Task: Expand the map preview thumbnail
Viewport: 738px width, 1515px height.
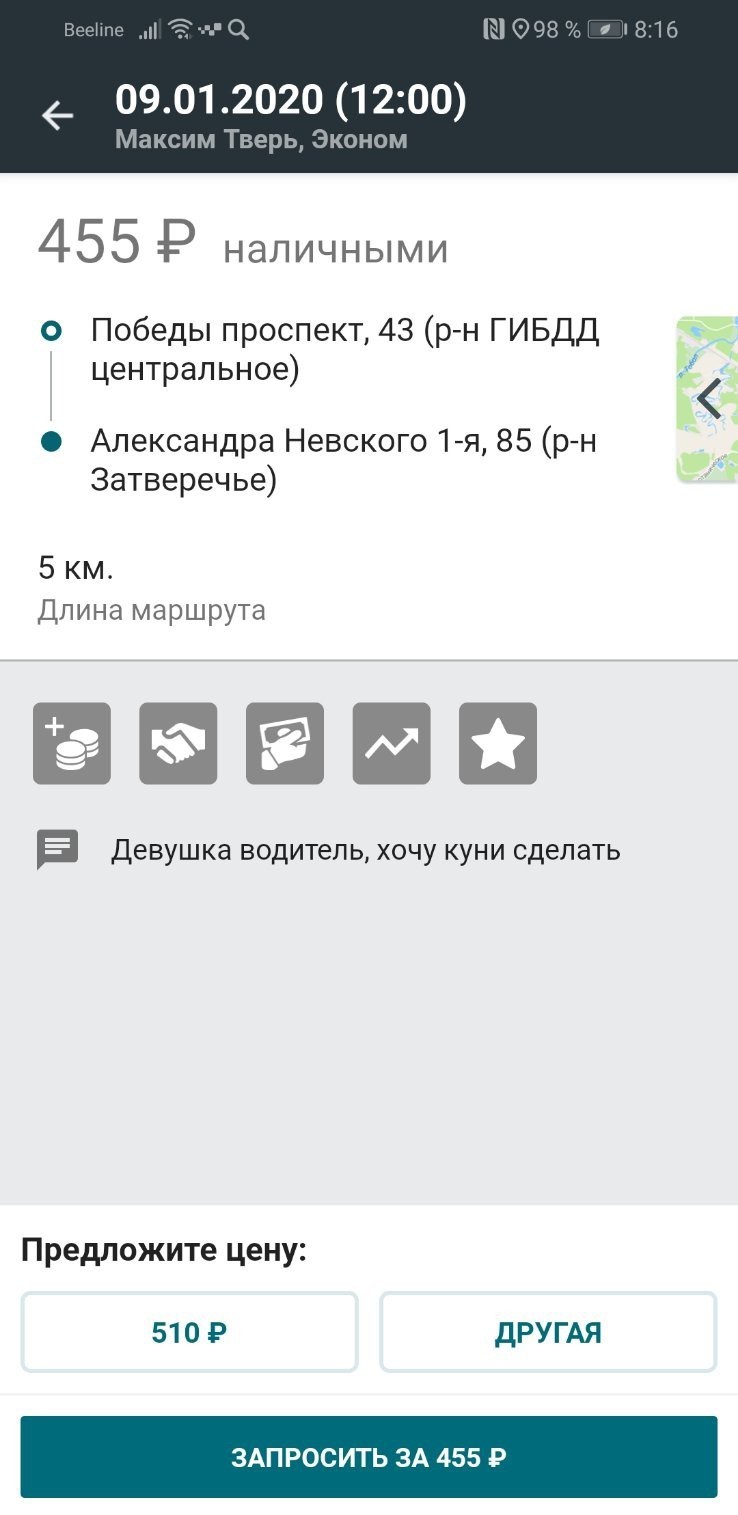Action: click(x=707, y=399)
